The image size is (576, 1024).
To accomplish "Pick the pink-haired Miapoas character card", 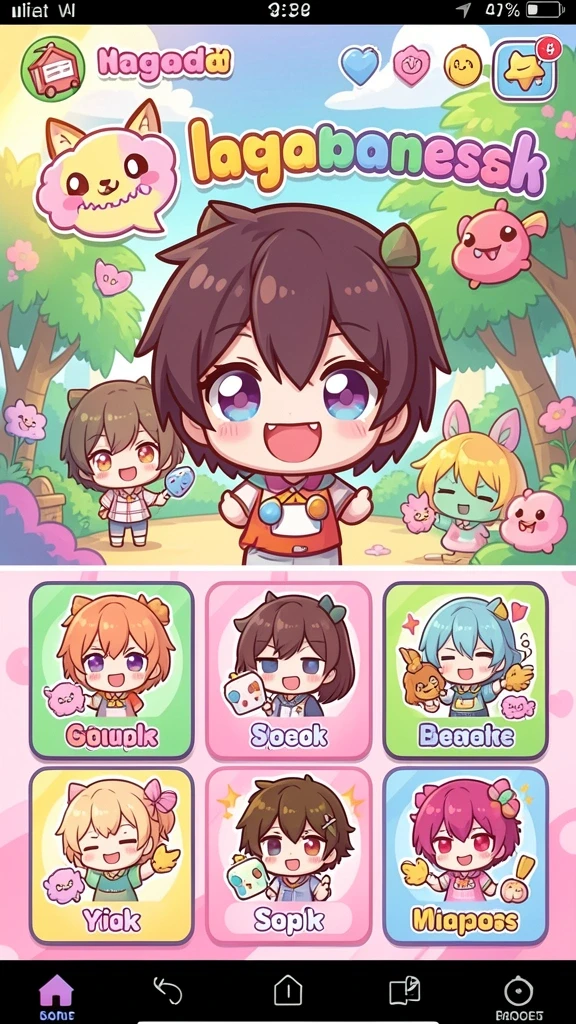I will coord(466,856).
